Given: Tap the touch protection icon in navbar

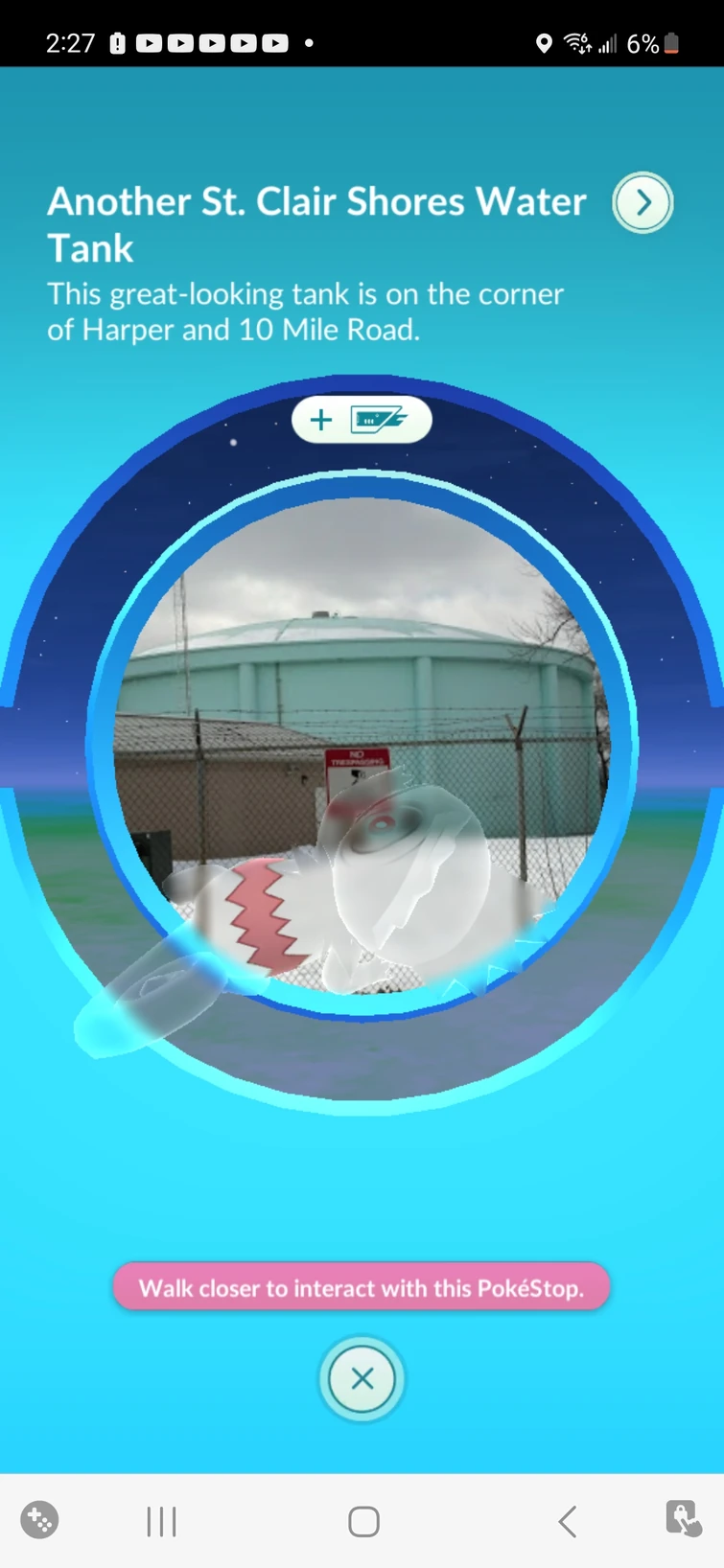Looking at the screenshot, I should 682,1520.
